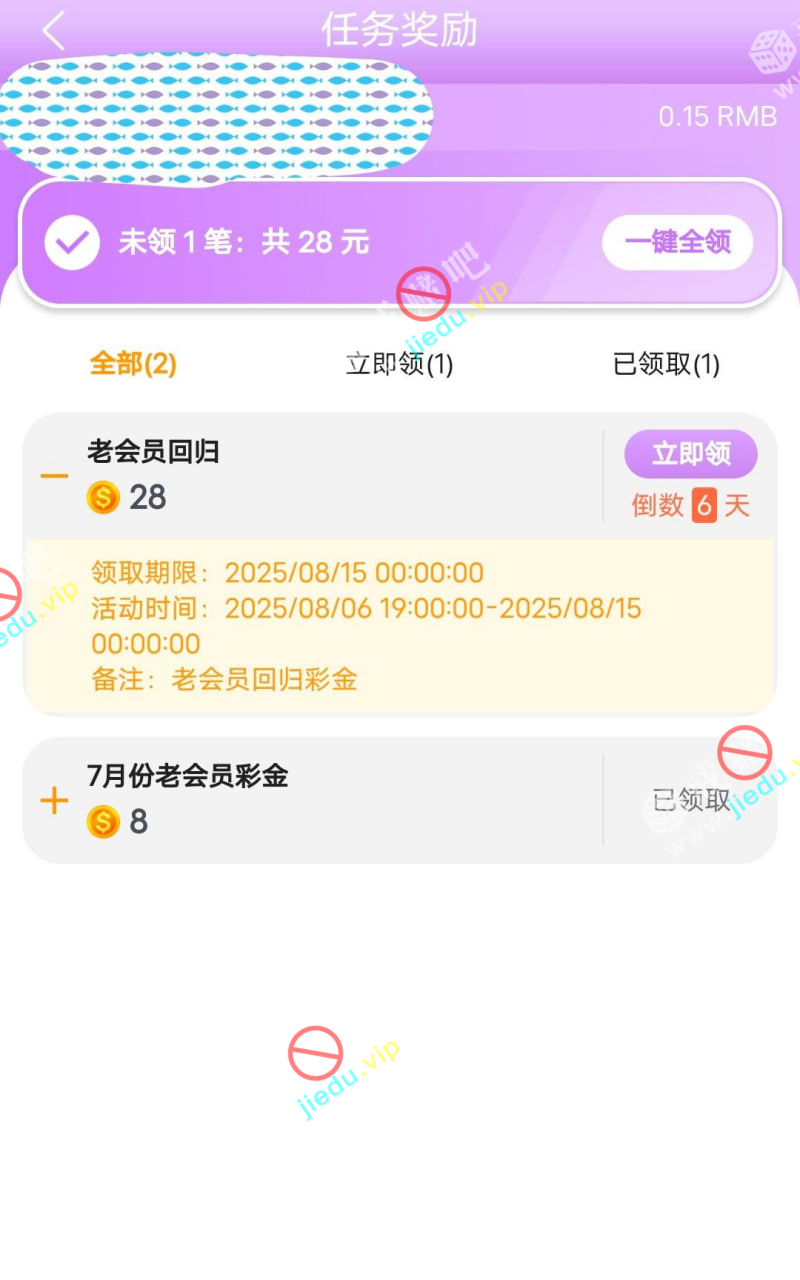The width and height of the screenshot is (800, 1280).
Task: Switch to the 立即领(1) tab
Action: pos(399,364)
